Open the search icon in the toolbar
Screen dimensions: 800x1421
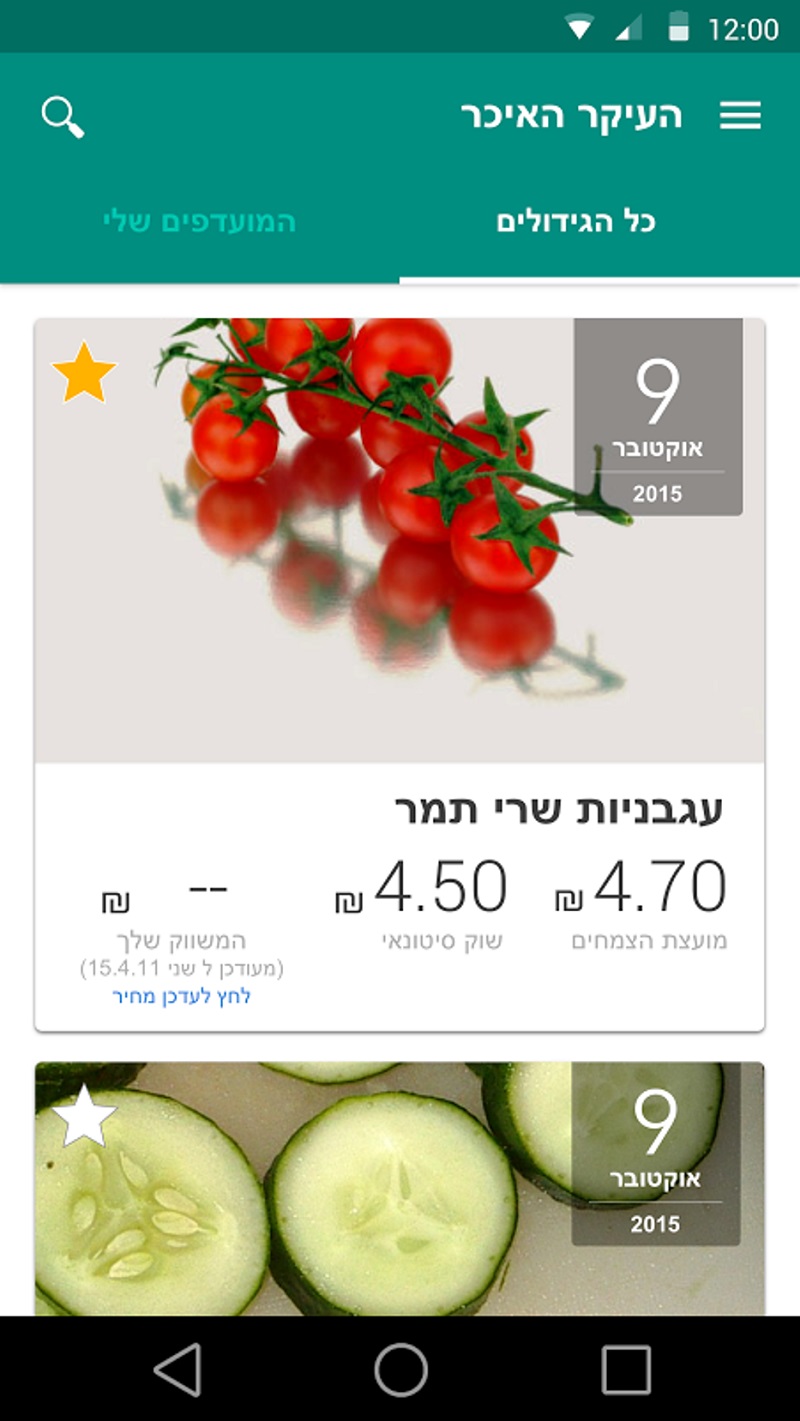coord(62,116)
